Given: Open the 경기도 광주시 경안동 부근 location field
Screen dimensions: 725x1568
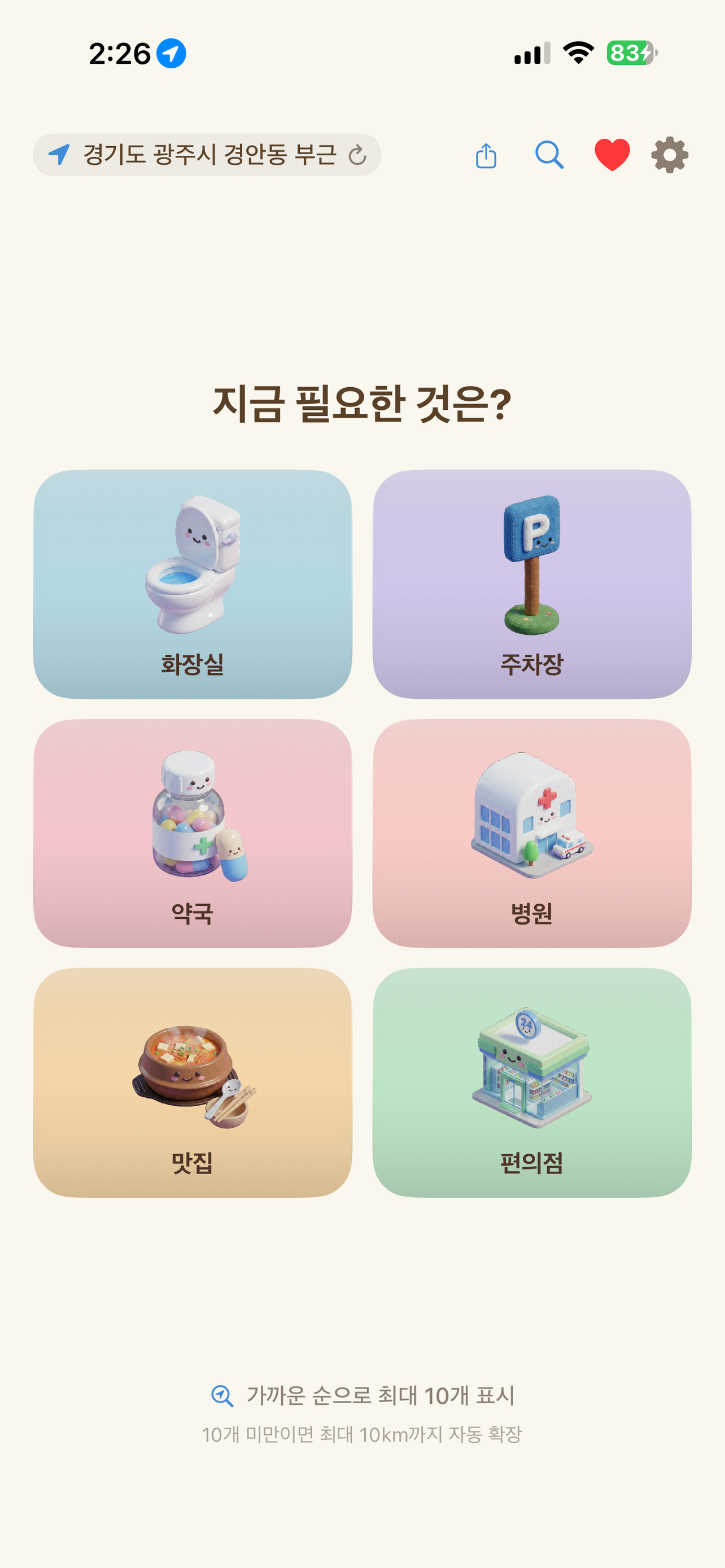Looking at the screenshot, I should click(x=210, y=155).
